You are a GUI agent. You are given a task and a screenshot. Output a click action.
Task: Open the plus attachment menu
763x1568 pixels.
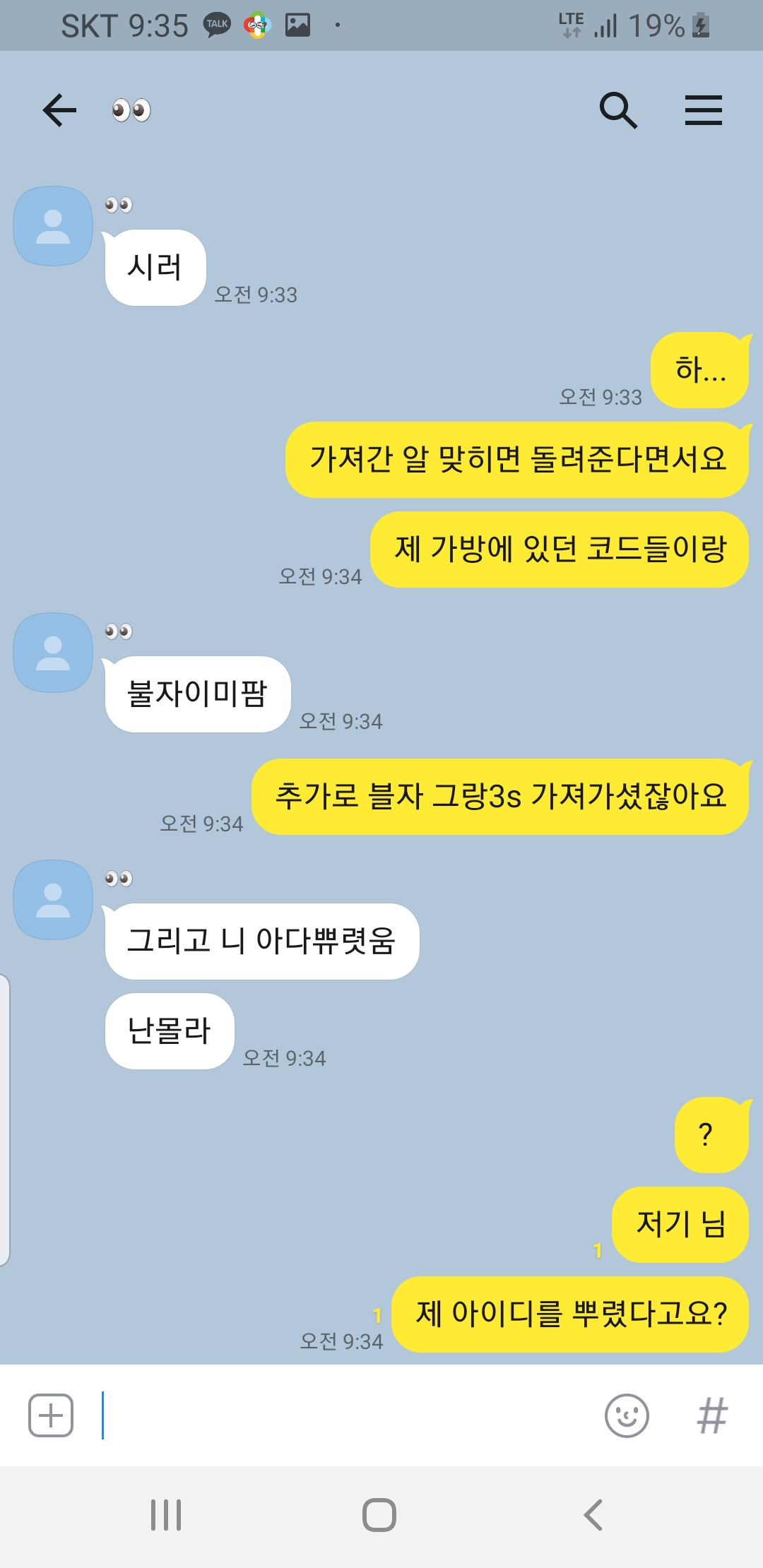coord(51,1415)
